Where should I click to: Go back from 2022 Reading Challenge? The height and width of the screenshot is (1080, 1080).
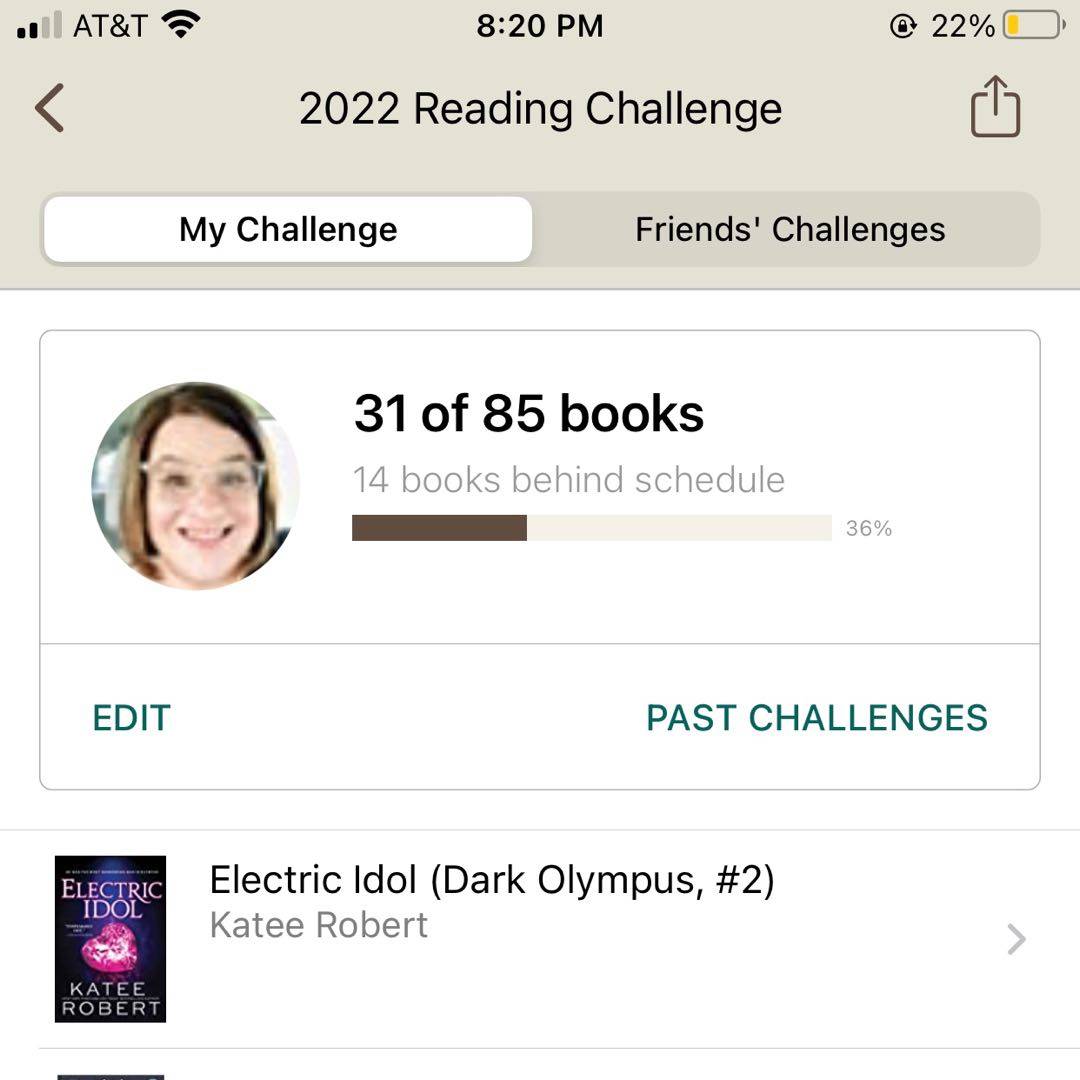point(50,108)
